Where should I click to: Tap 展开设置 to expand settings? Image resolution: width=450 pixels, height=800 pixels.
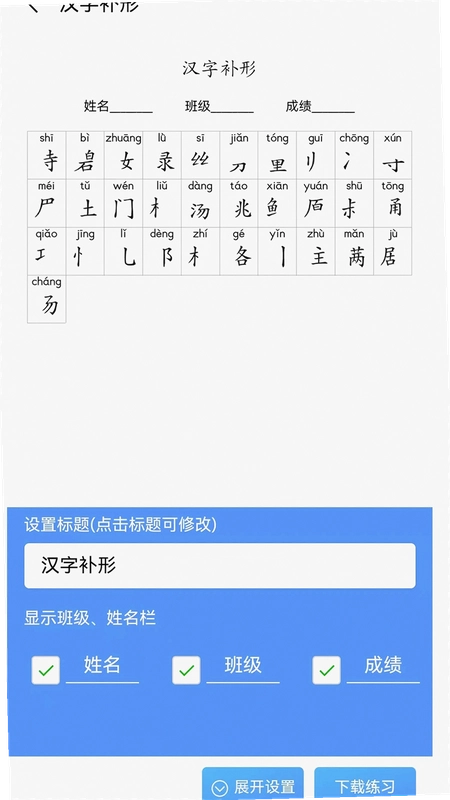pos(253,784)
